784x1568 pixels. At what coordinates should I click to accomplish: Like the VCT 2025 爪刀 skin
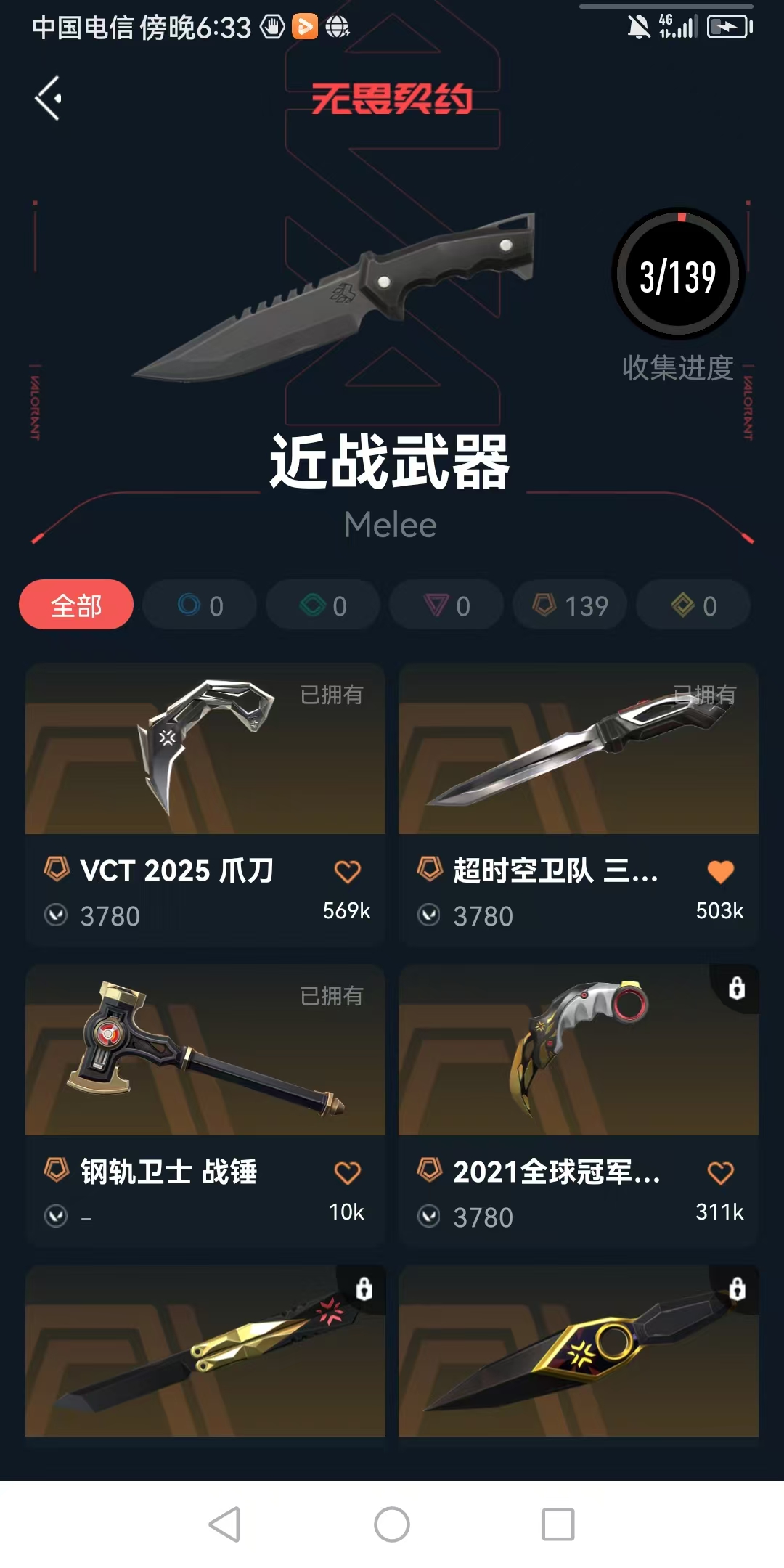[x=347, y=871]
